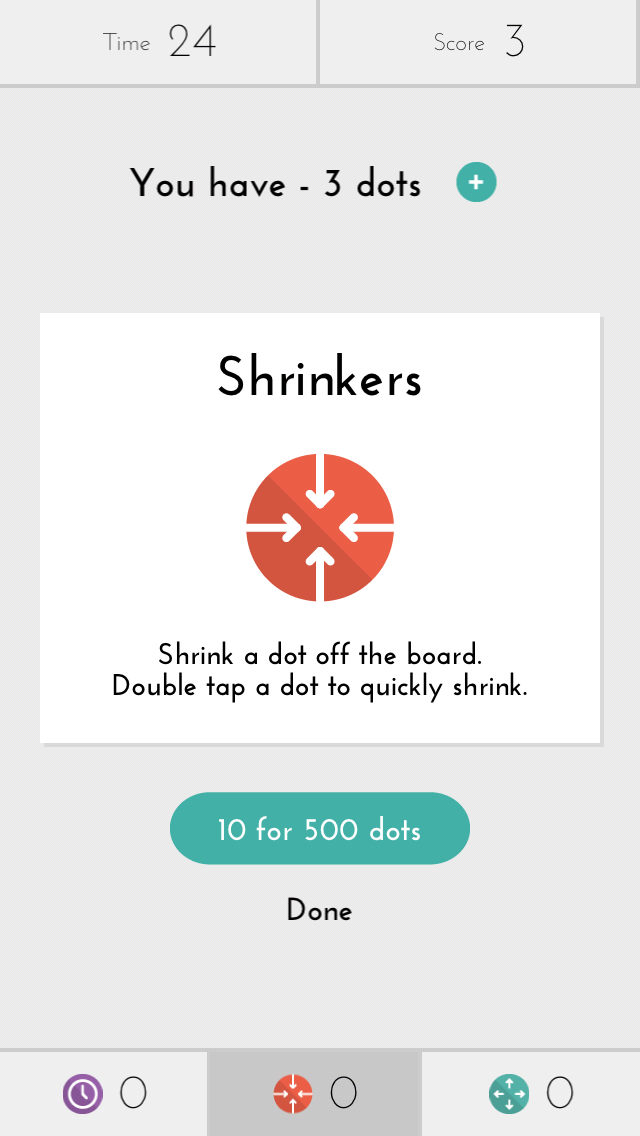The height and width of the screenshot is (1136, 640).
Task: Buy 10 shrinkers for 500 dots
Action: (319, 829)
